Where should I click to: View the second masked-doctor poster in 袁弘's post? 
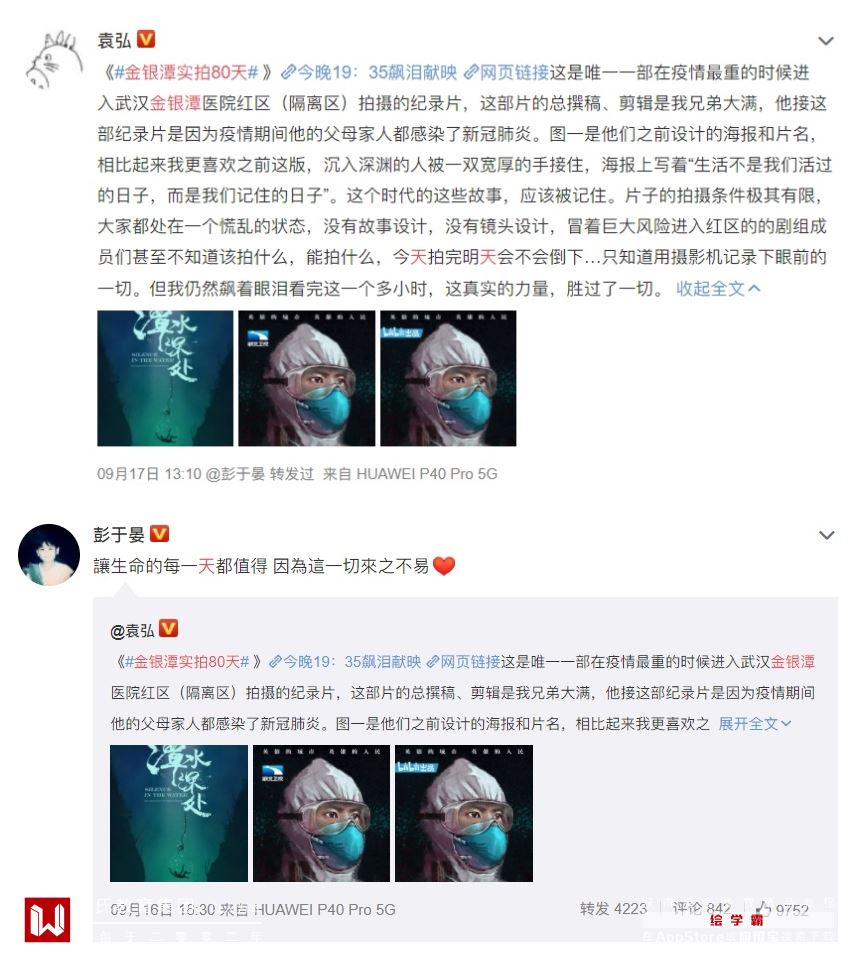click(x=306, y=378)
